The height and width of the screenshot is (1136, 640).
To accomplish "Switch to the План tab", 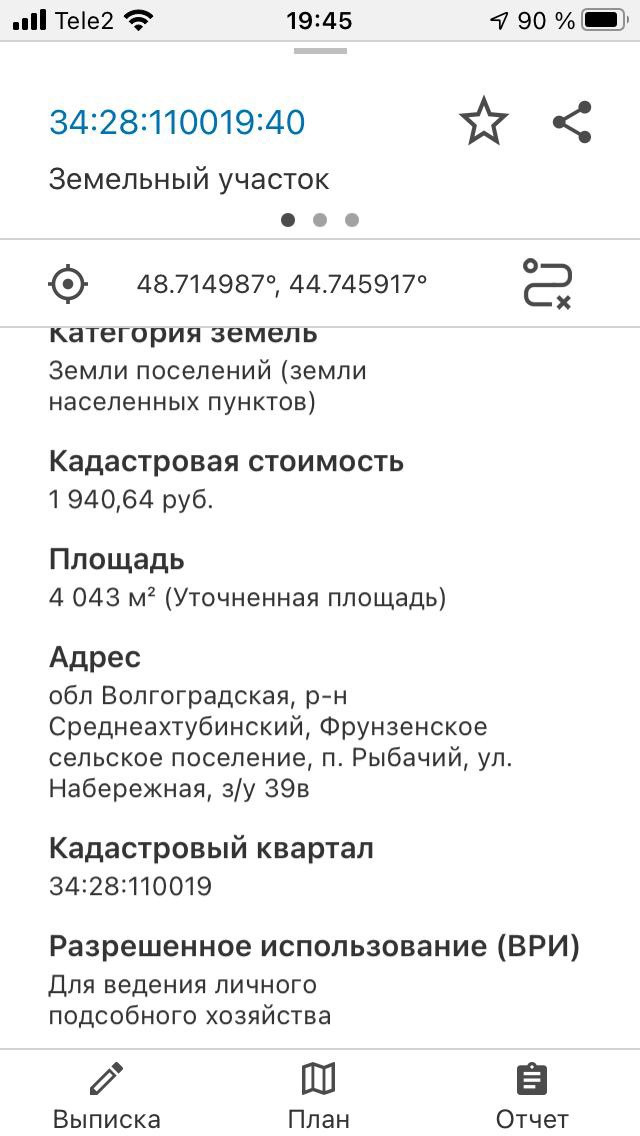I will point(318,1095).
